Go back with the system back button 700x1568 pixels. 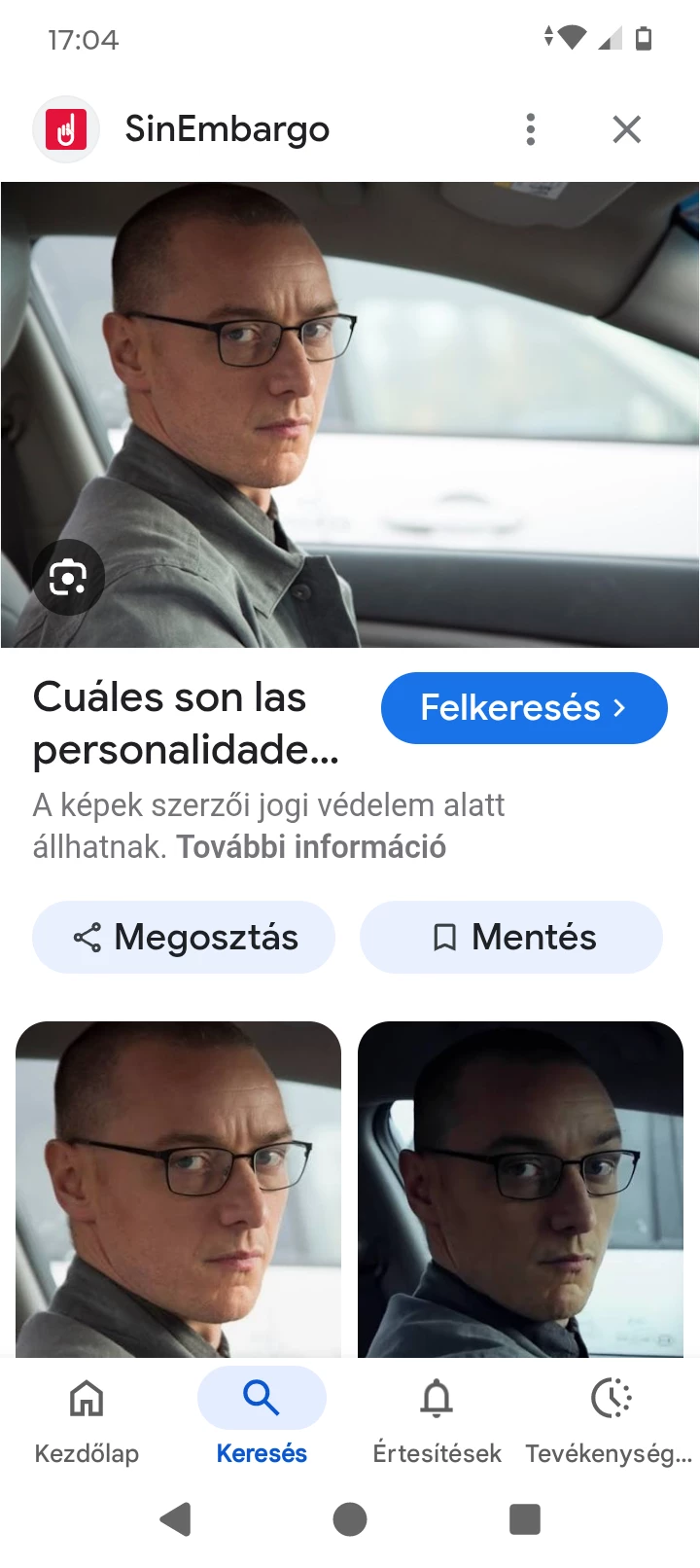pyautogui.click(x=176, y=1519)
